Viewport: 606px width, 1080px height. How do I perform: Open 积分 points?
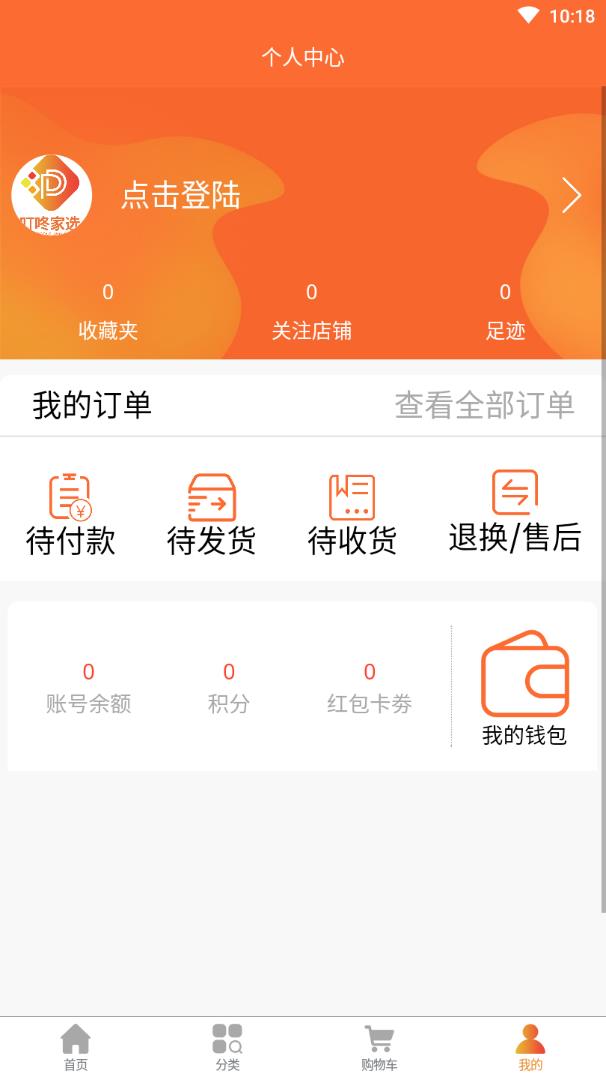coord(229,688)
